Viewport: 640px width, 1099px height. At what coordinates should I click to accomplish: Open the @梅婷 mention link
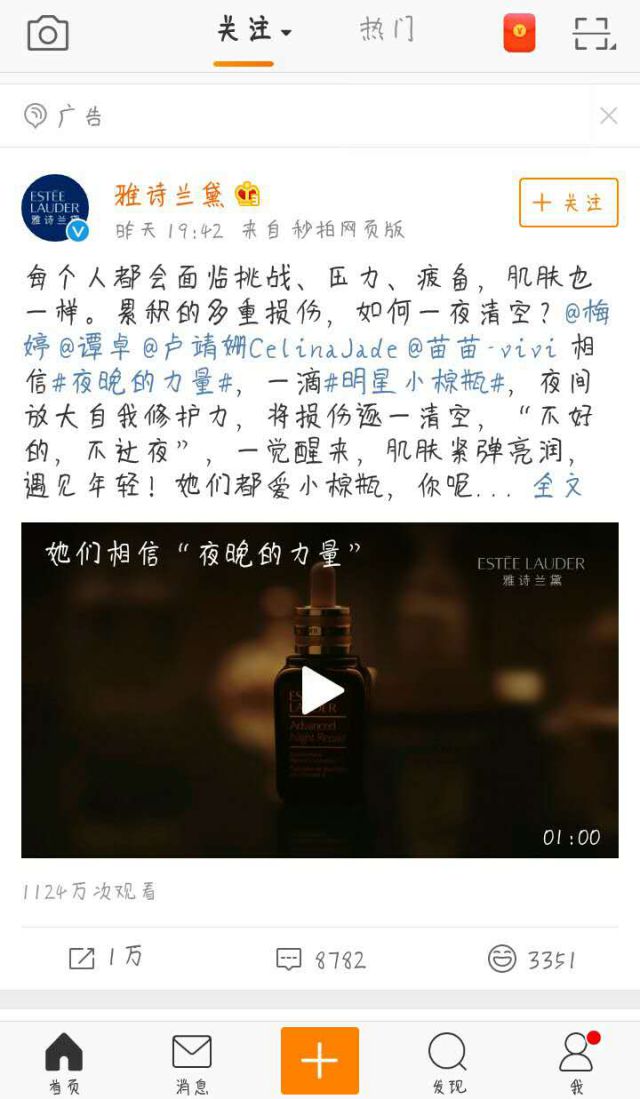588,313
